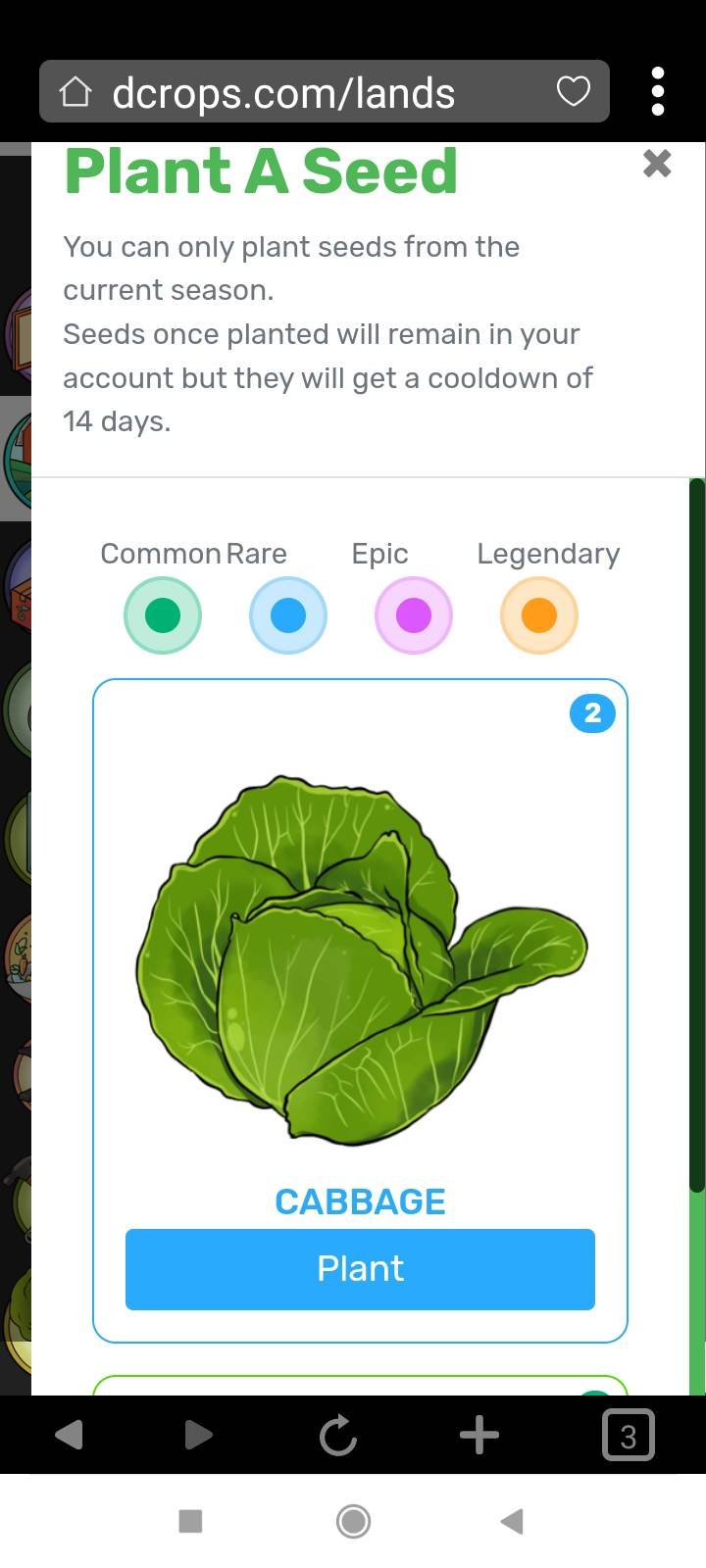
Task: Choose the Legendary rarity filter
Action: pyautogui.click(x=539, y=615)
